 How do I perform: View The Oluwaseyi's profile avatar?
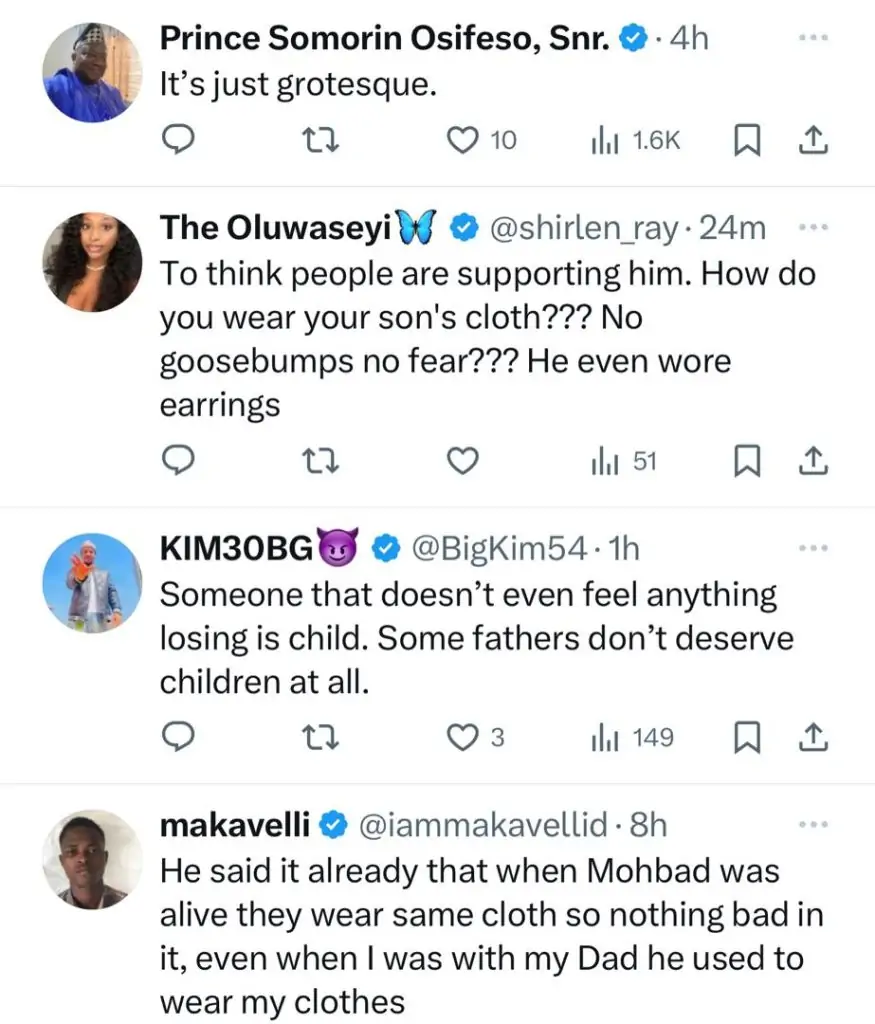(x=92, y=260)
